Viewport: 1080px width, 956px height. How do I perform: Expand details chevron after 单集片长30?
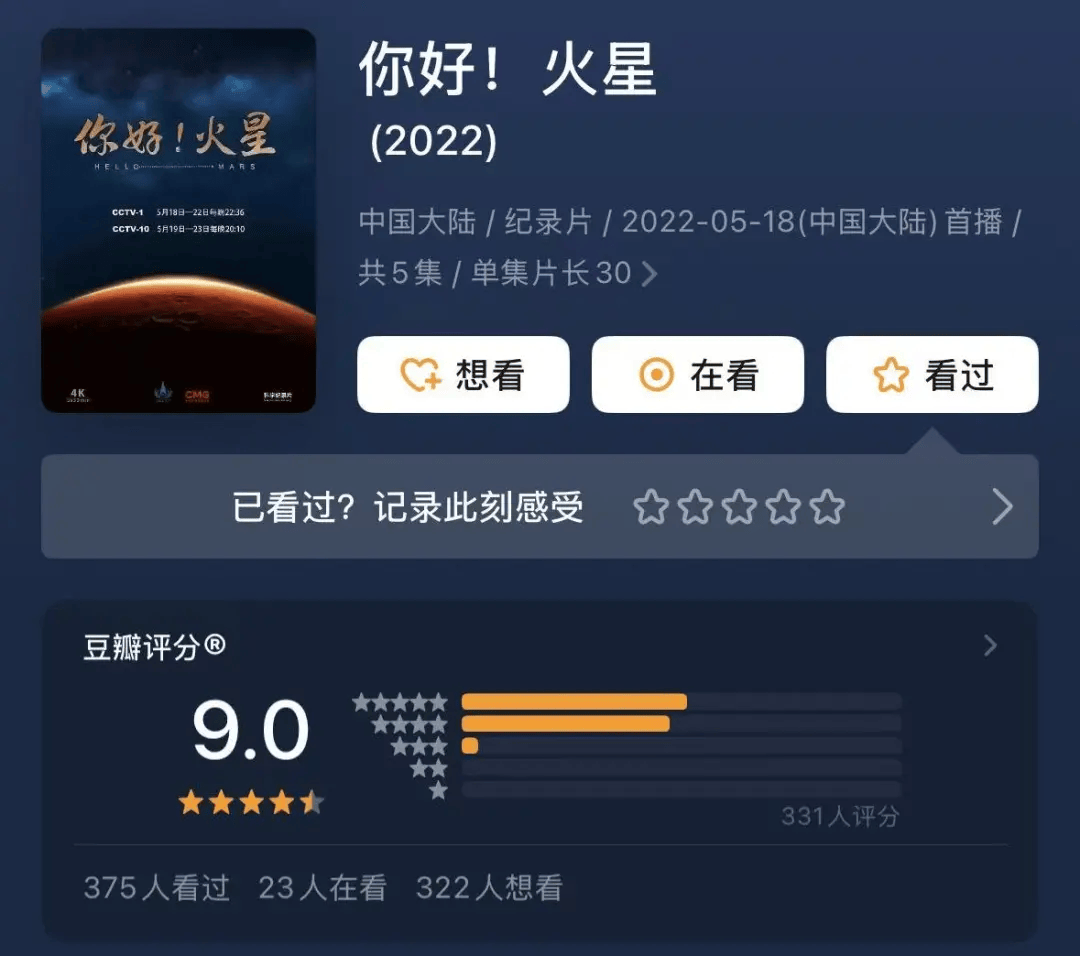coord(649,274)
